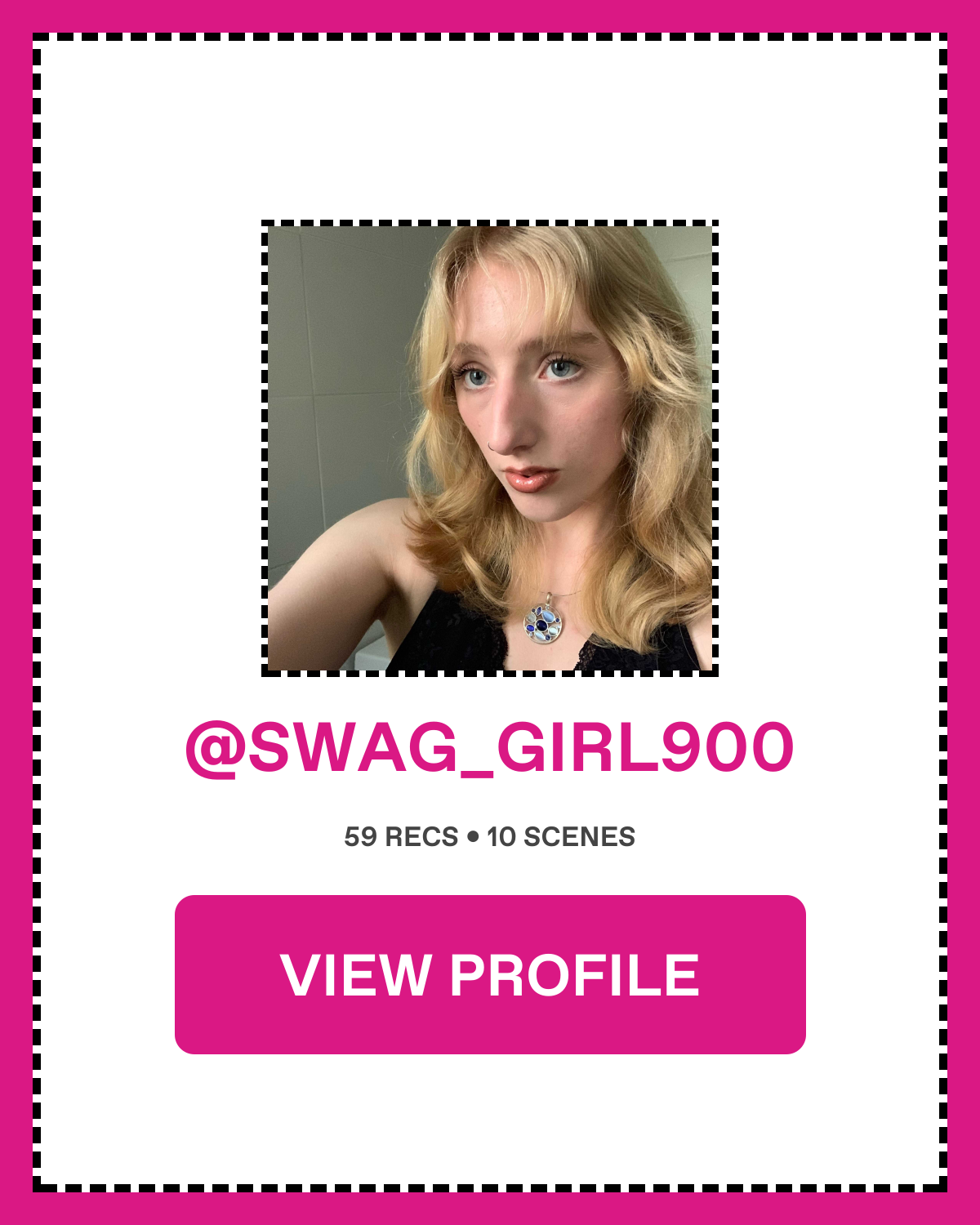This screenshot has height=1225, width=980.
Task: Tap the View Profile button
Action: pyautogui.click(x=490, y=974)
